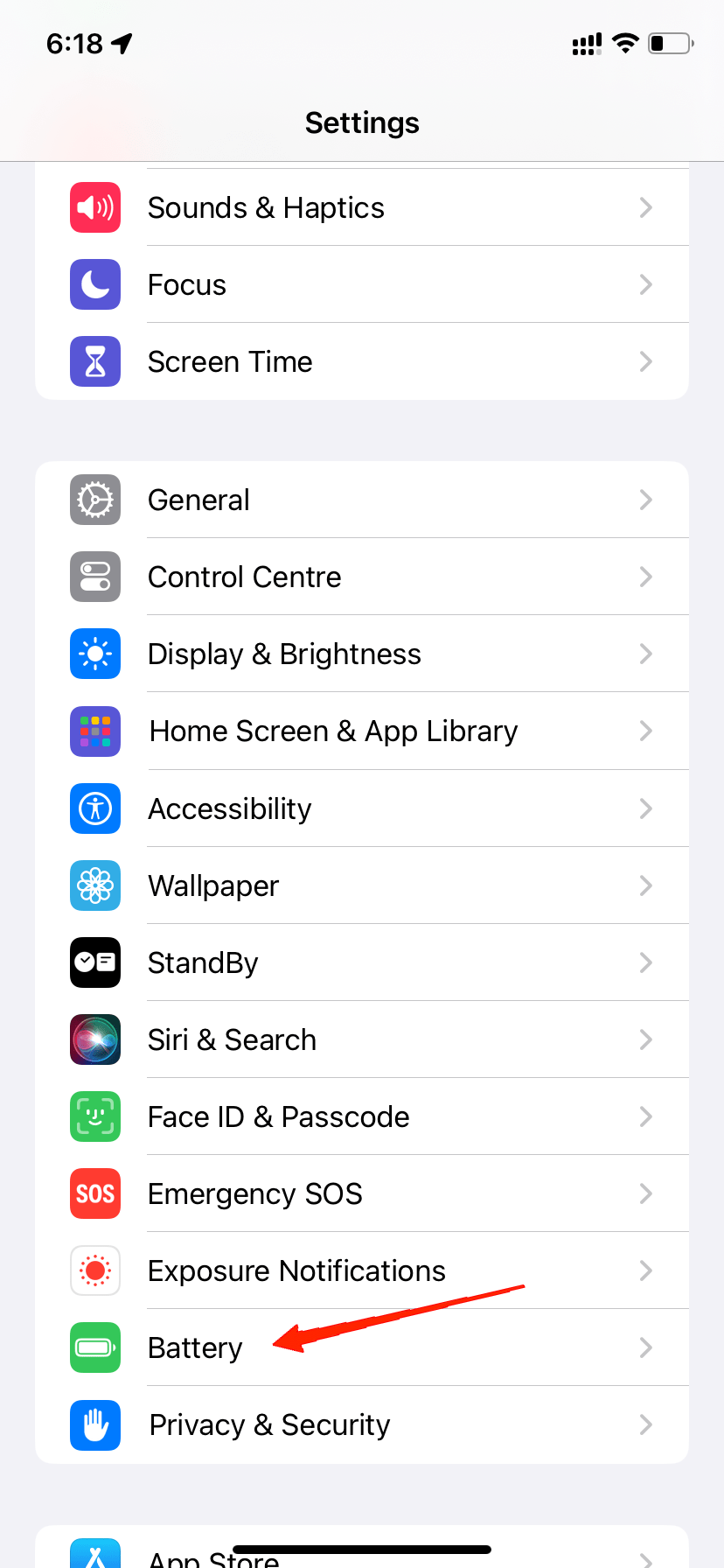Tap the Face ID & Passcode icon
This screenshot has height=1568, width=724.
coord(94,1116)
